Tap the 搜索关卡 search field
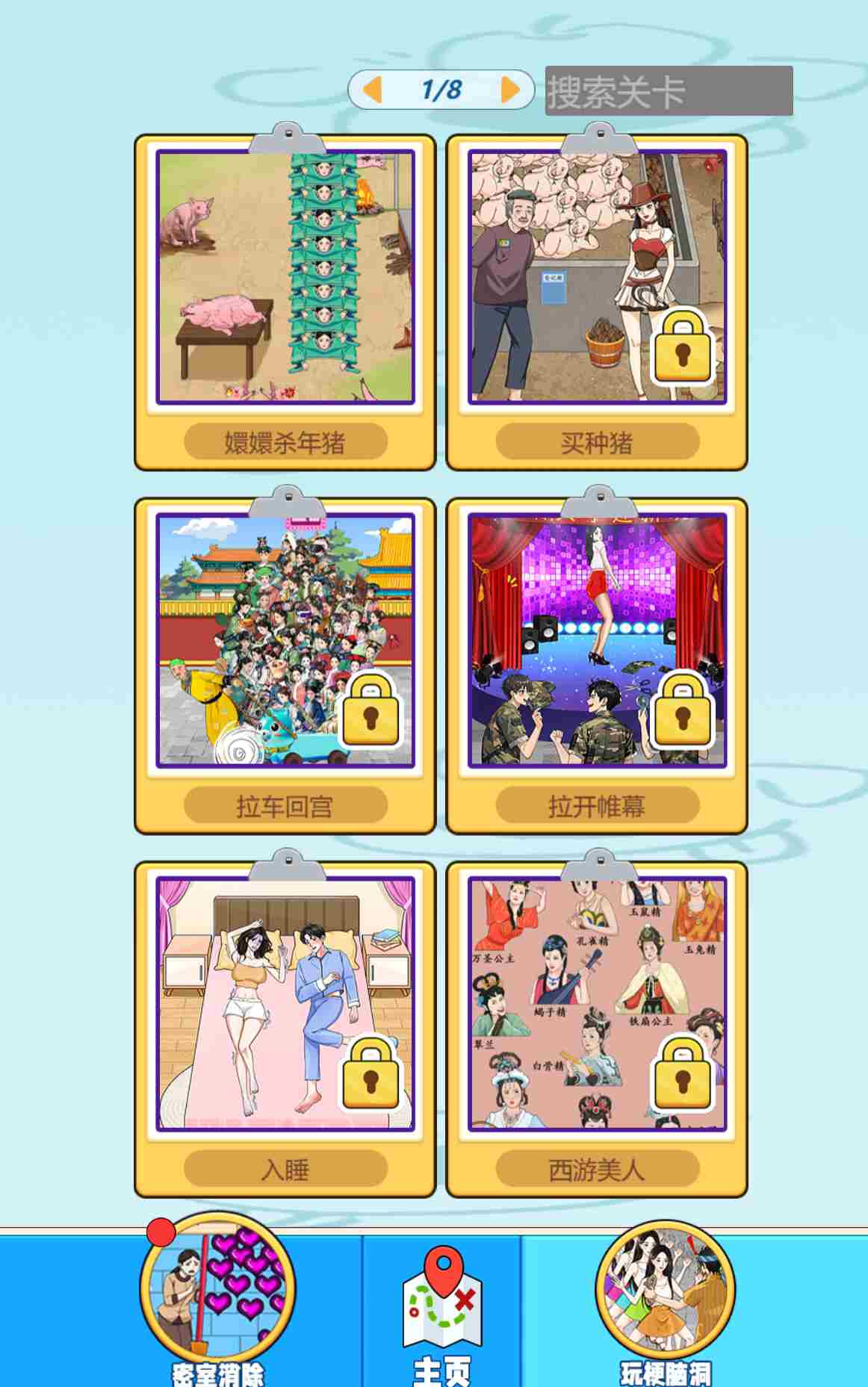 pyautogui.click(x=669, y=91)
